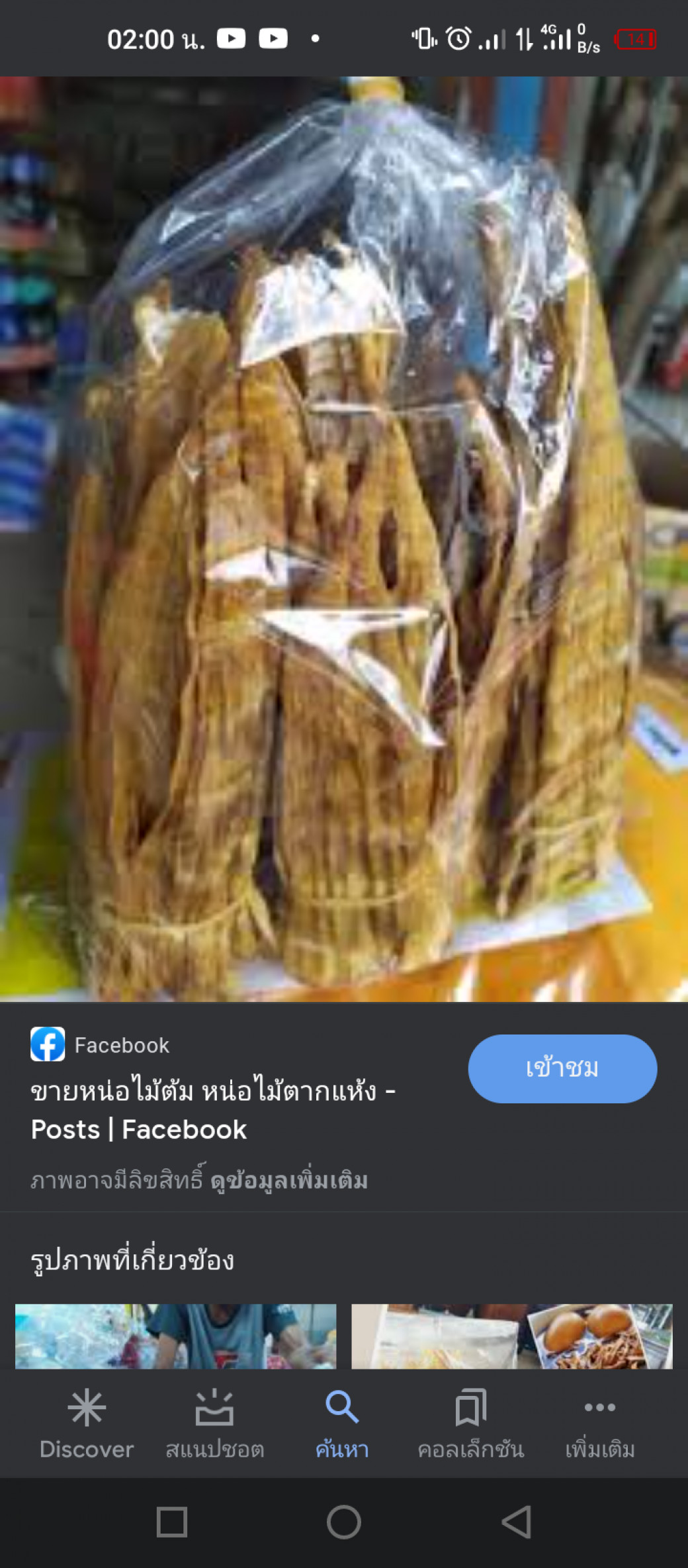
Task: Return to the home screen
Action: point(344,1522)
